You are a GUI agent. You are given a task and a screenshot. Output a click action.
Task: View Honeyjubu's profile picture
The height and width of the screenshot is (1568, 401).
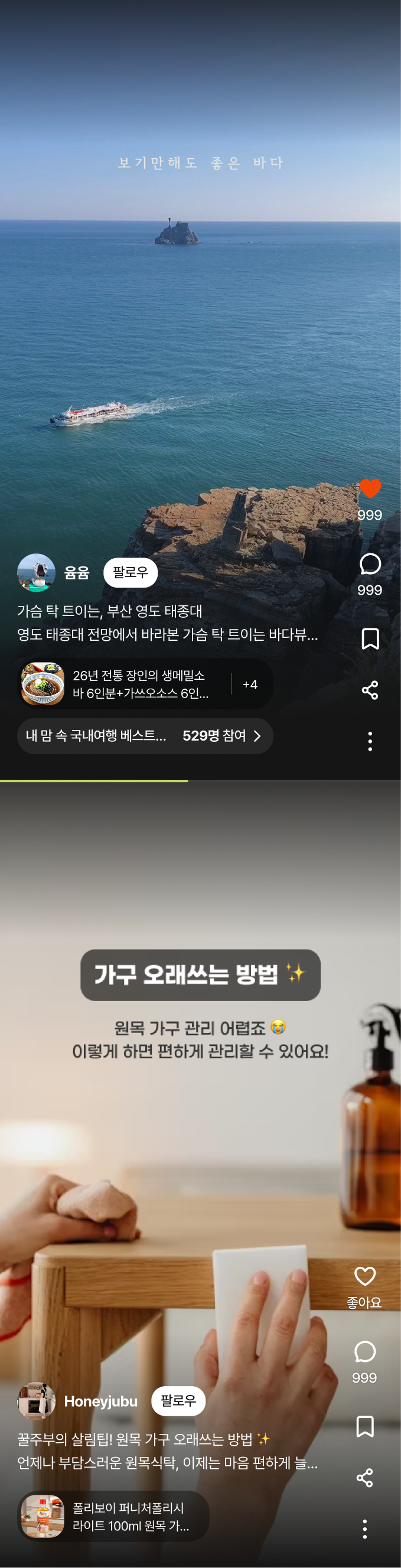[x=37, y=1401]
